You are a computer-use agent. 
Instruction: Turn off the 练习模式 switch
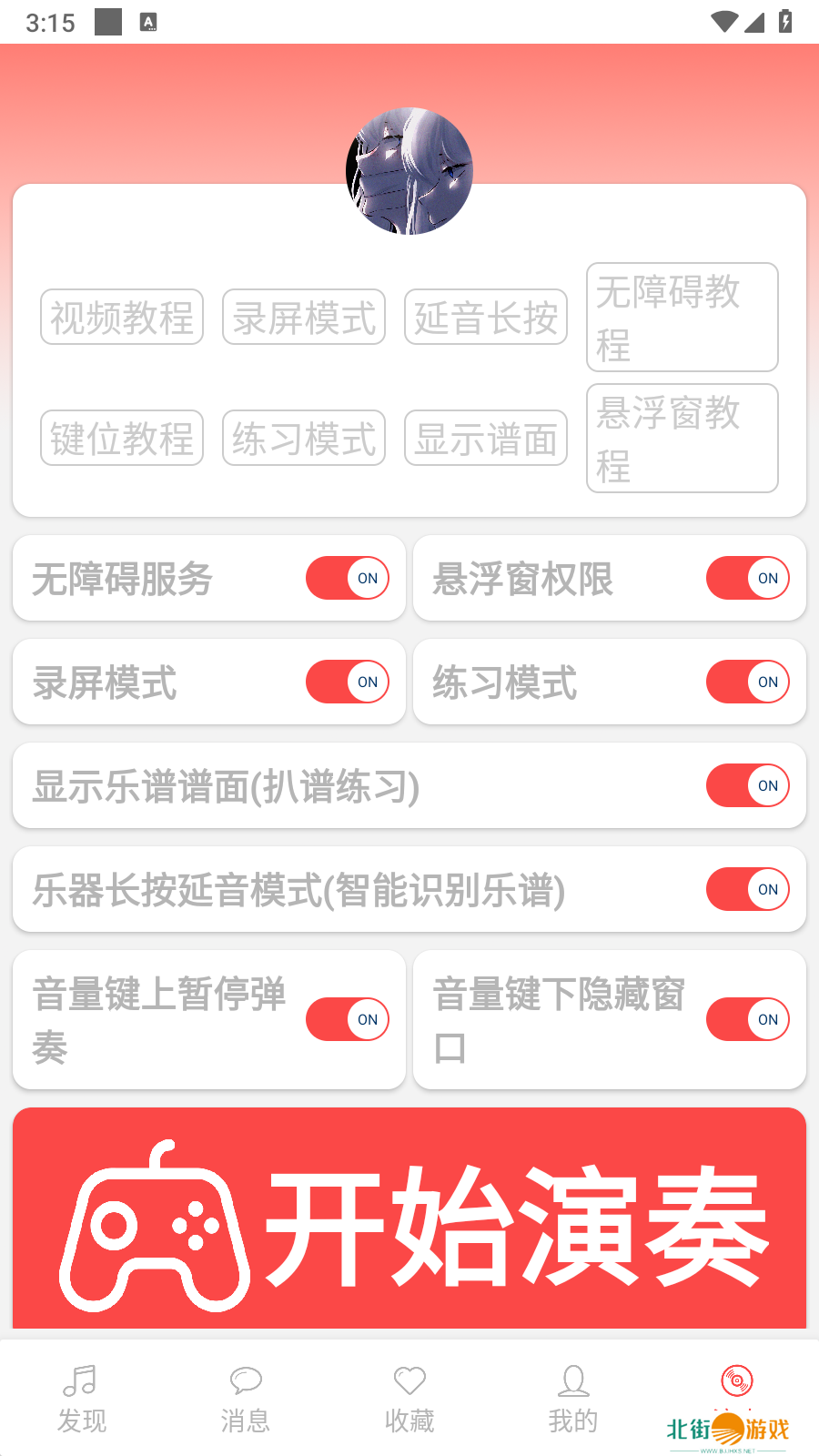click(x=748, y=682)
